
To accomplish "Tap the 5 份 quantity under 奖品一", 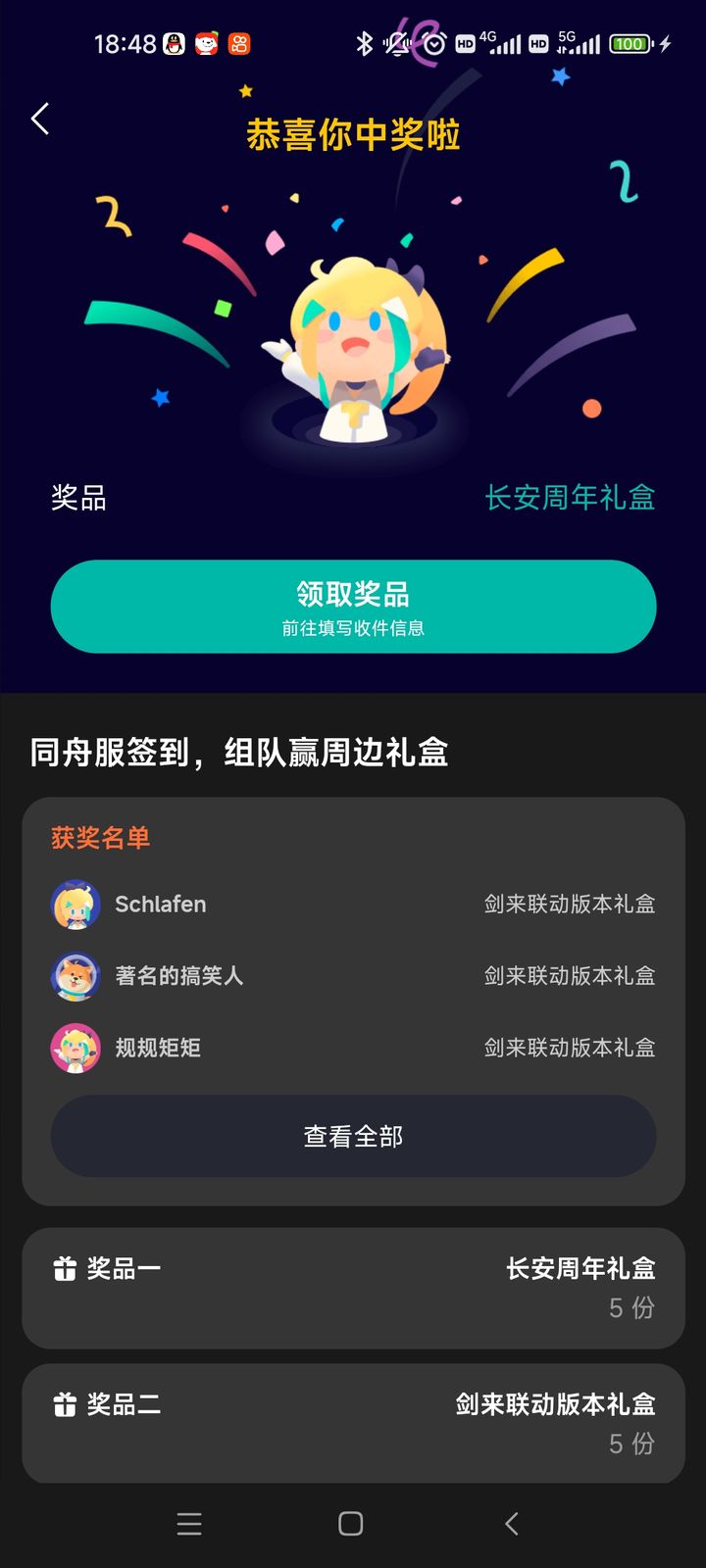I will coord(630,1307).
